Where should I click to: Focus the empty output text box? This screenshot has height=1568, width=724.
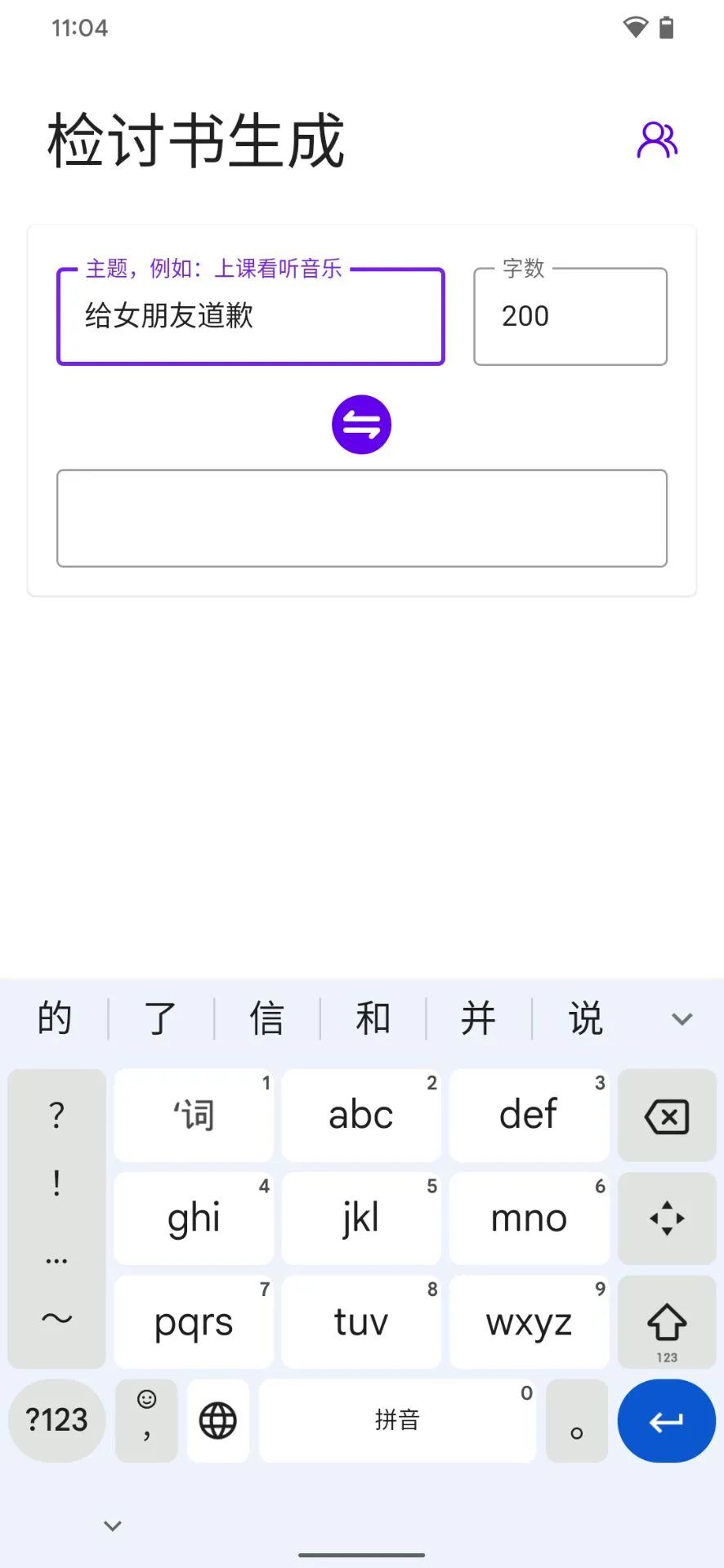tap(361, 518)
